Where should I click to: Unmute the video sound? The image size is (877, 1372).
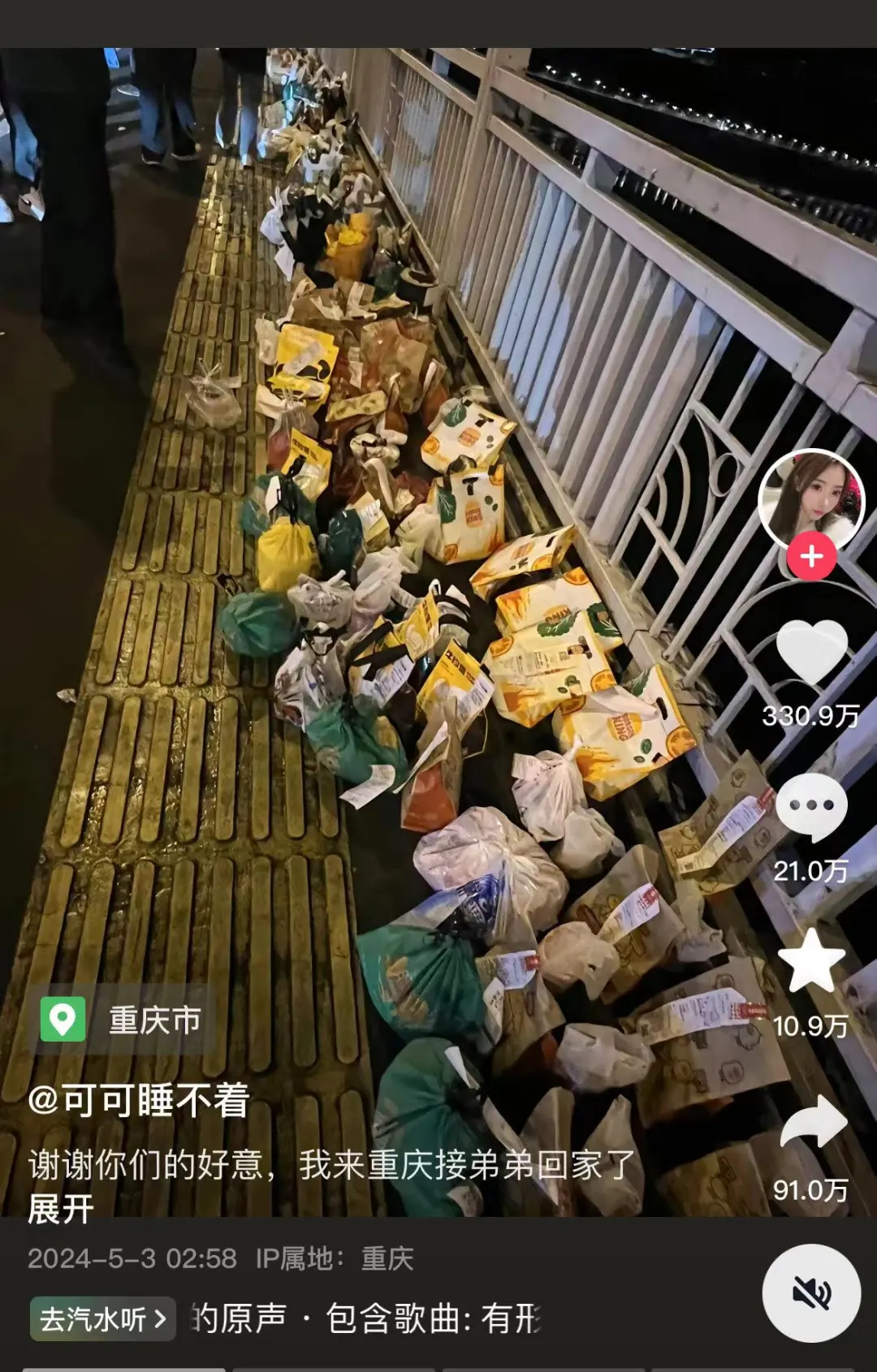point(811,1292)
